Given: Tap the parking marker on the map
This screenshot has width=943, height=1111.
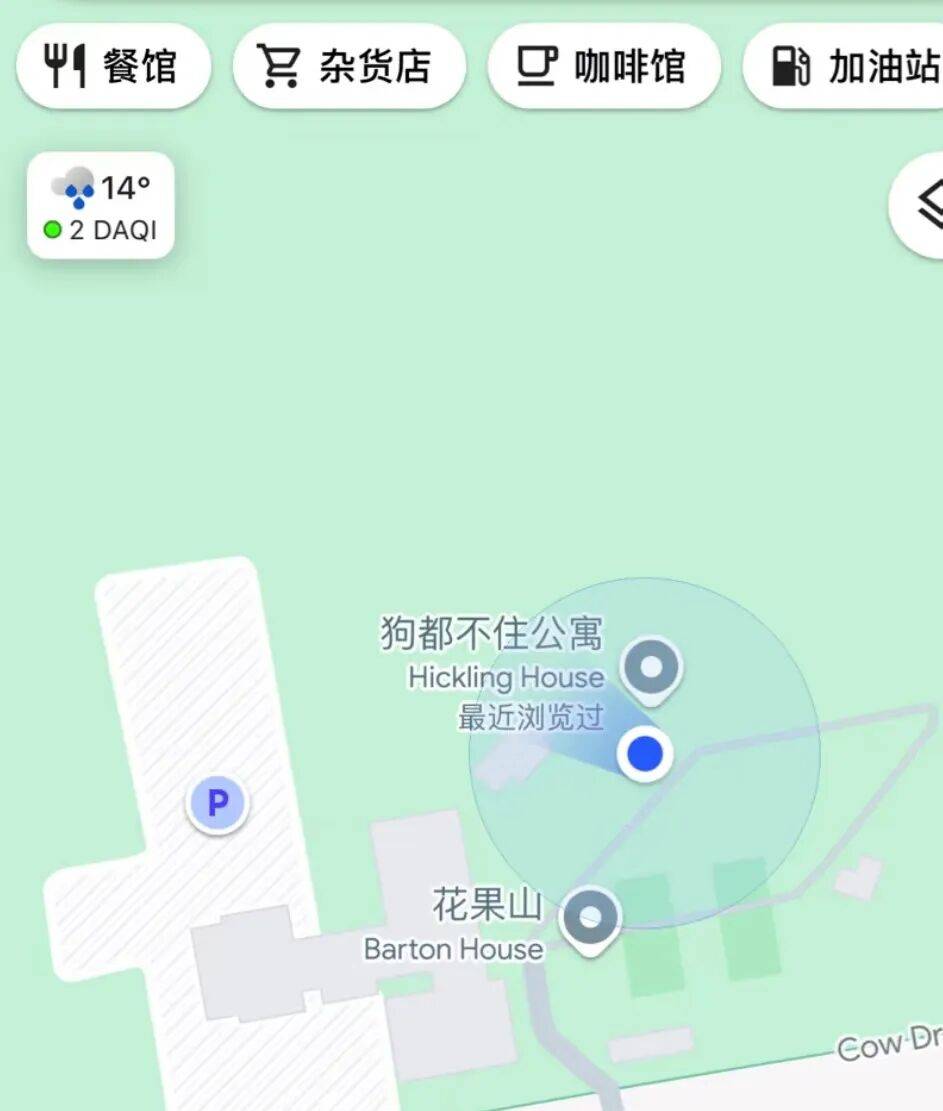Looking at the screenshot, I should click(217, 803).
